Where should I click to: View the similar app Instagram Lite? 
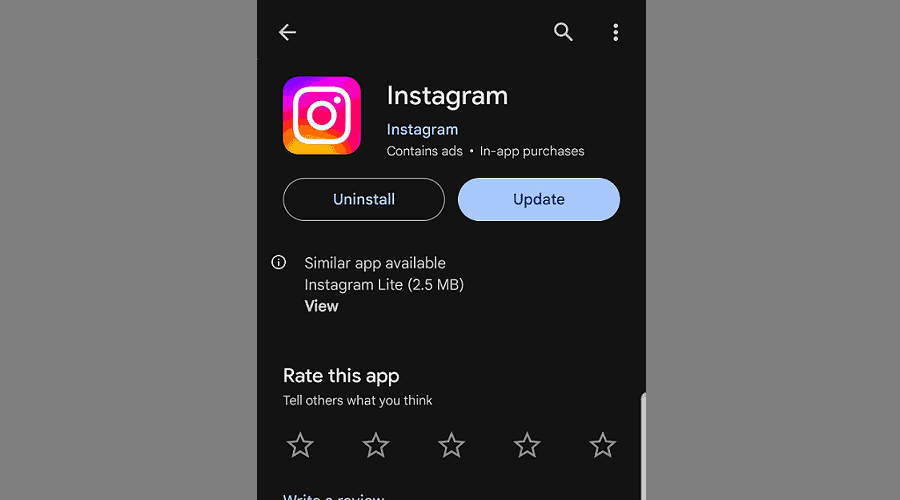321,306
